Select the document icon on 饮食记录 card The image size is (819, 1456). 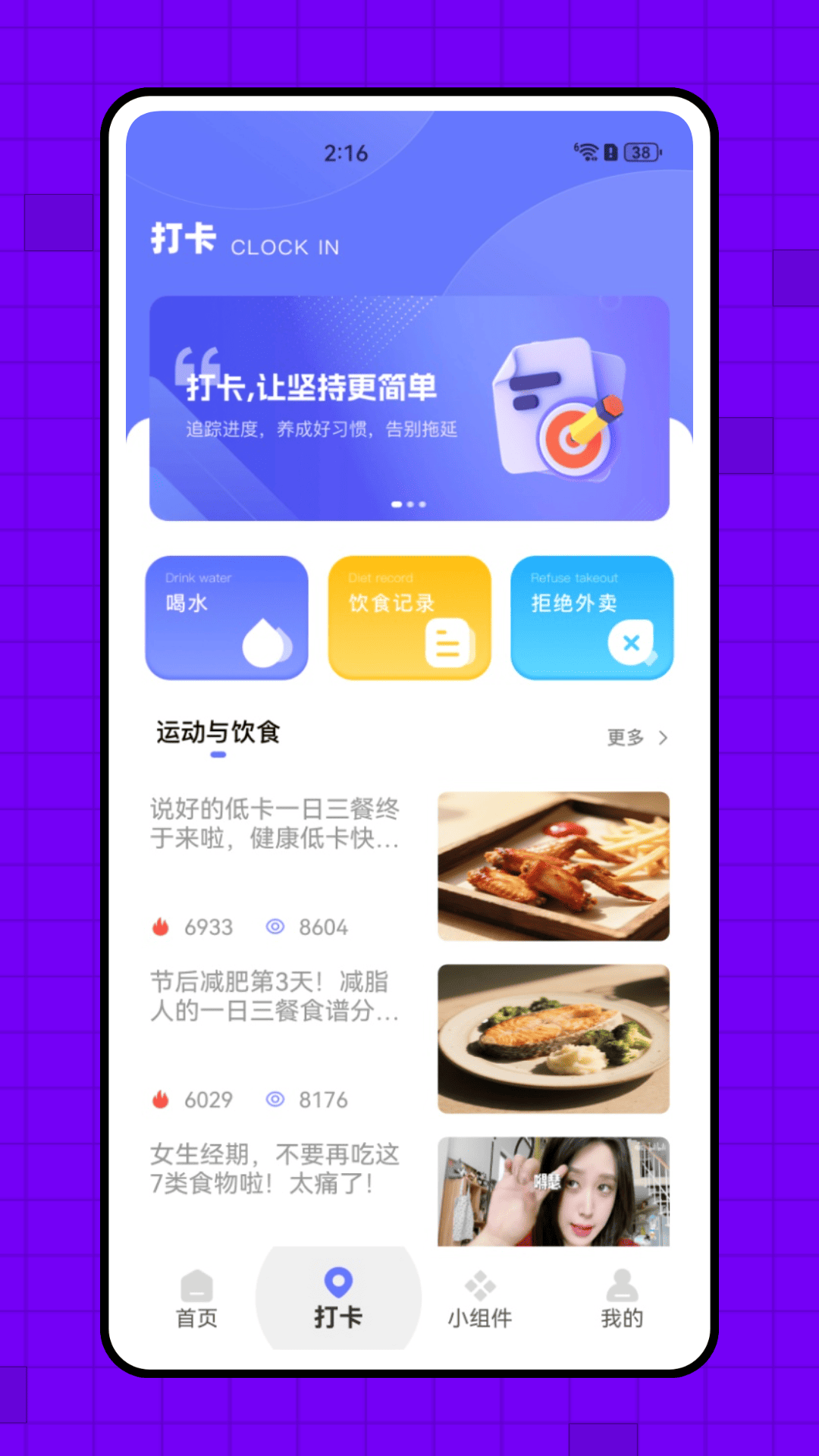click(448, 641)
